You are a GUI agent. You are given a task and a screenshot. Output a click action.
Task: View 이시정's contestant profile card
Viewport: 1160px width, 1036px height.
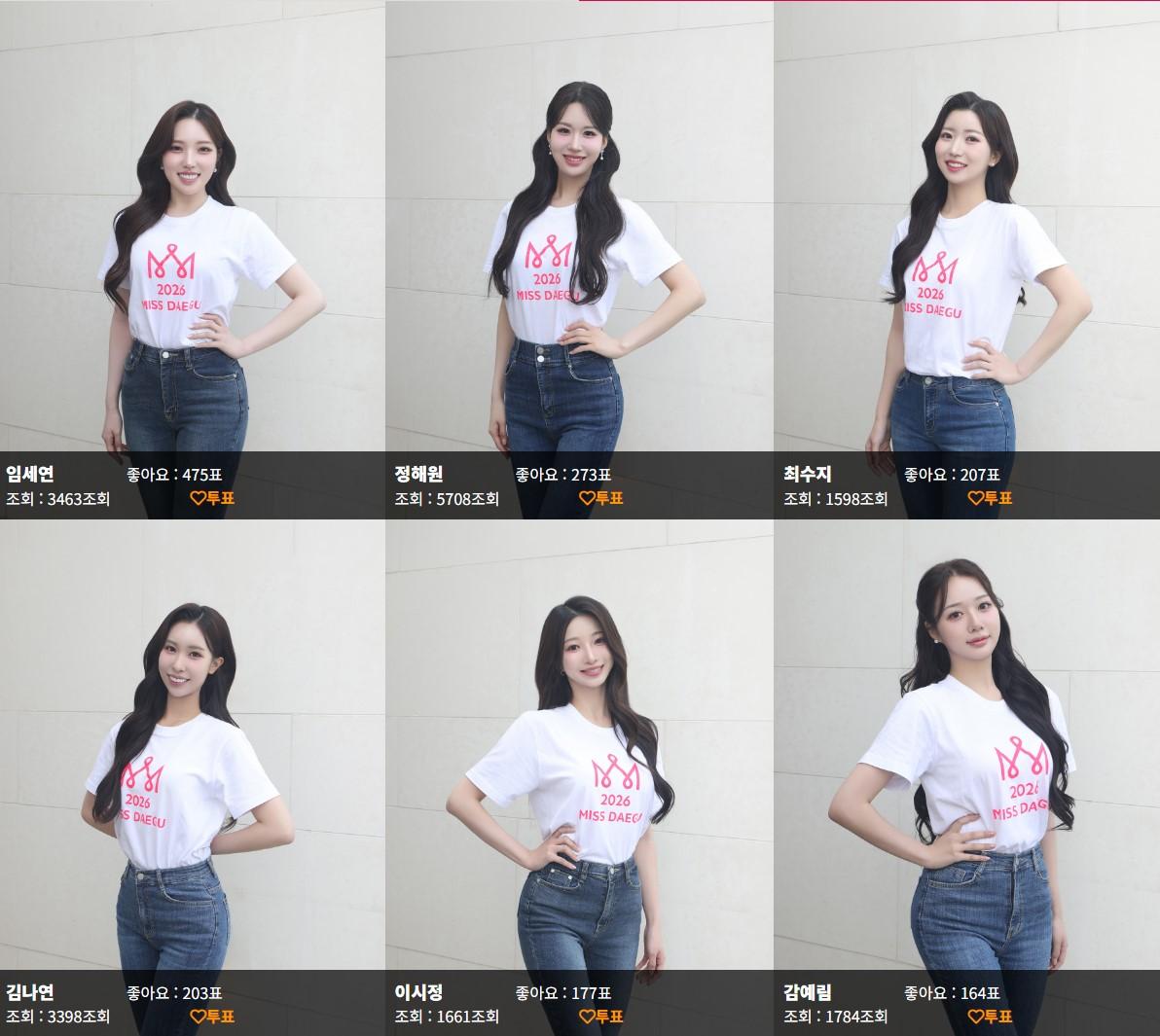coord(580,759)
